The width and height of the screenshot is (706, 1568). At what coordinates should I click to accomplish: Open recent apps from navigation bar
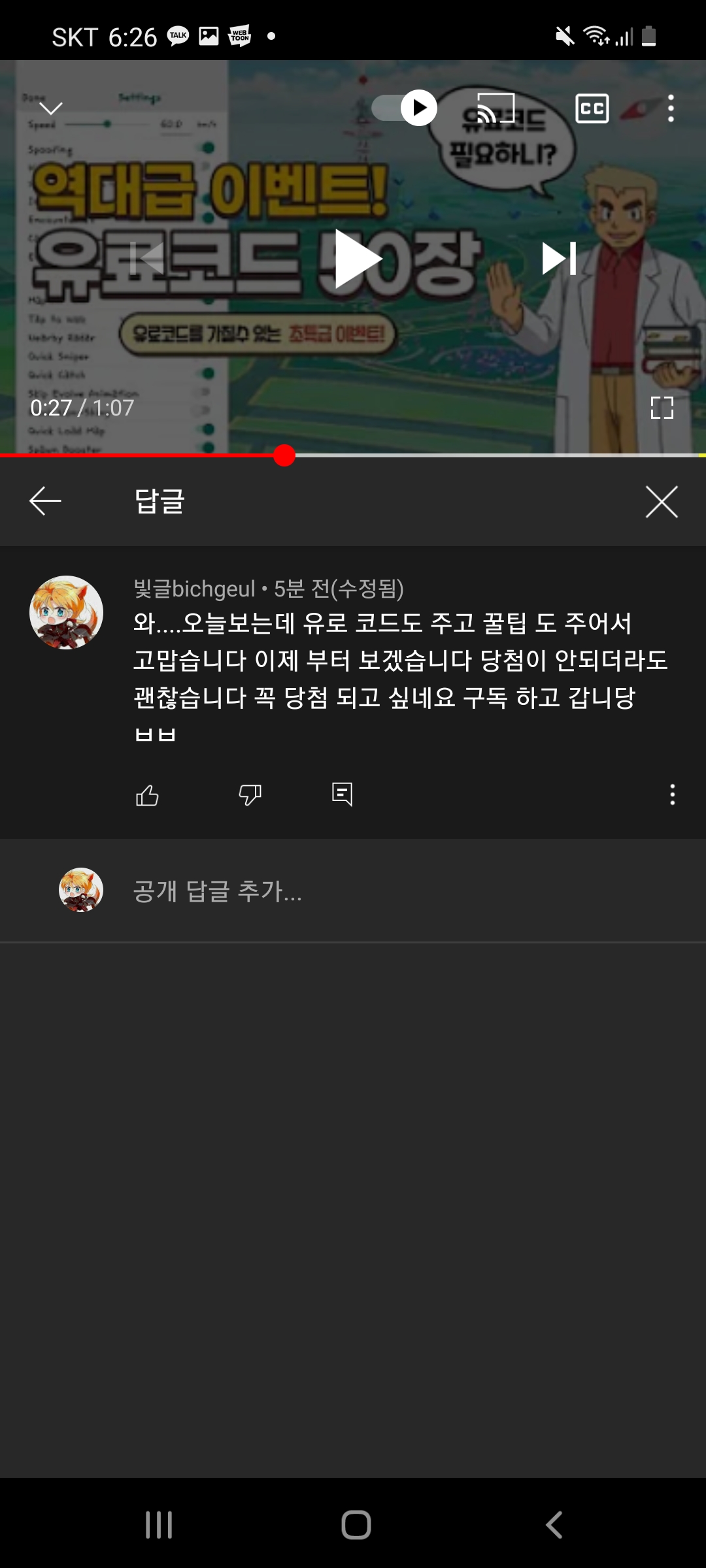click(x=159, y=1525)
